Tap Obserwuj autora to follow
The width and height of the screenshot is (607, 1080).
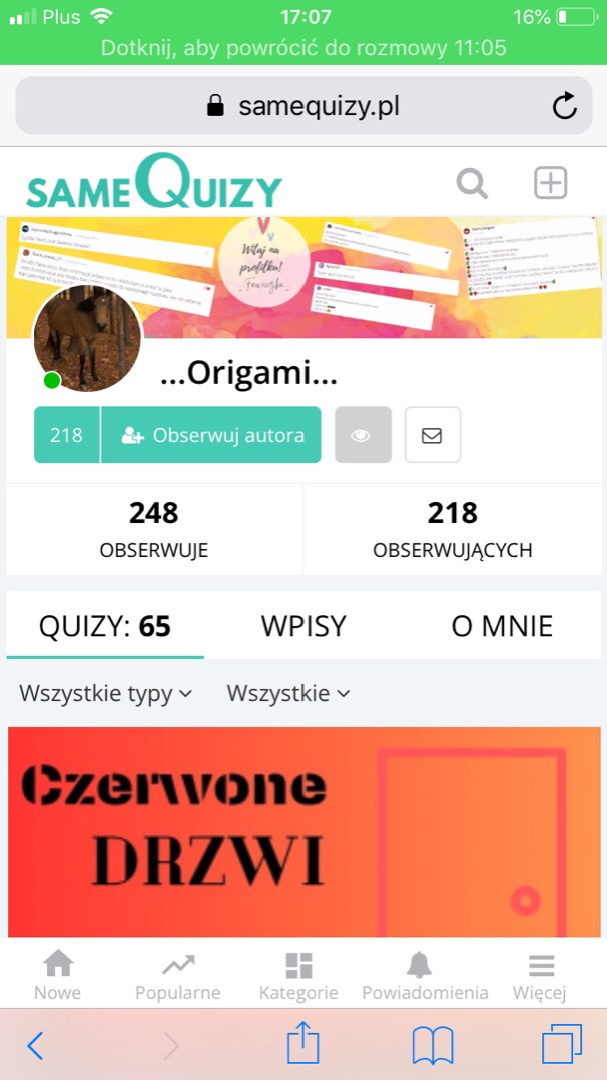point(211,435)
